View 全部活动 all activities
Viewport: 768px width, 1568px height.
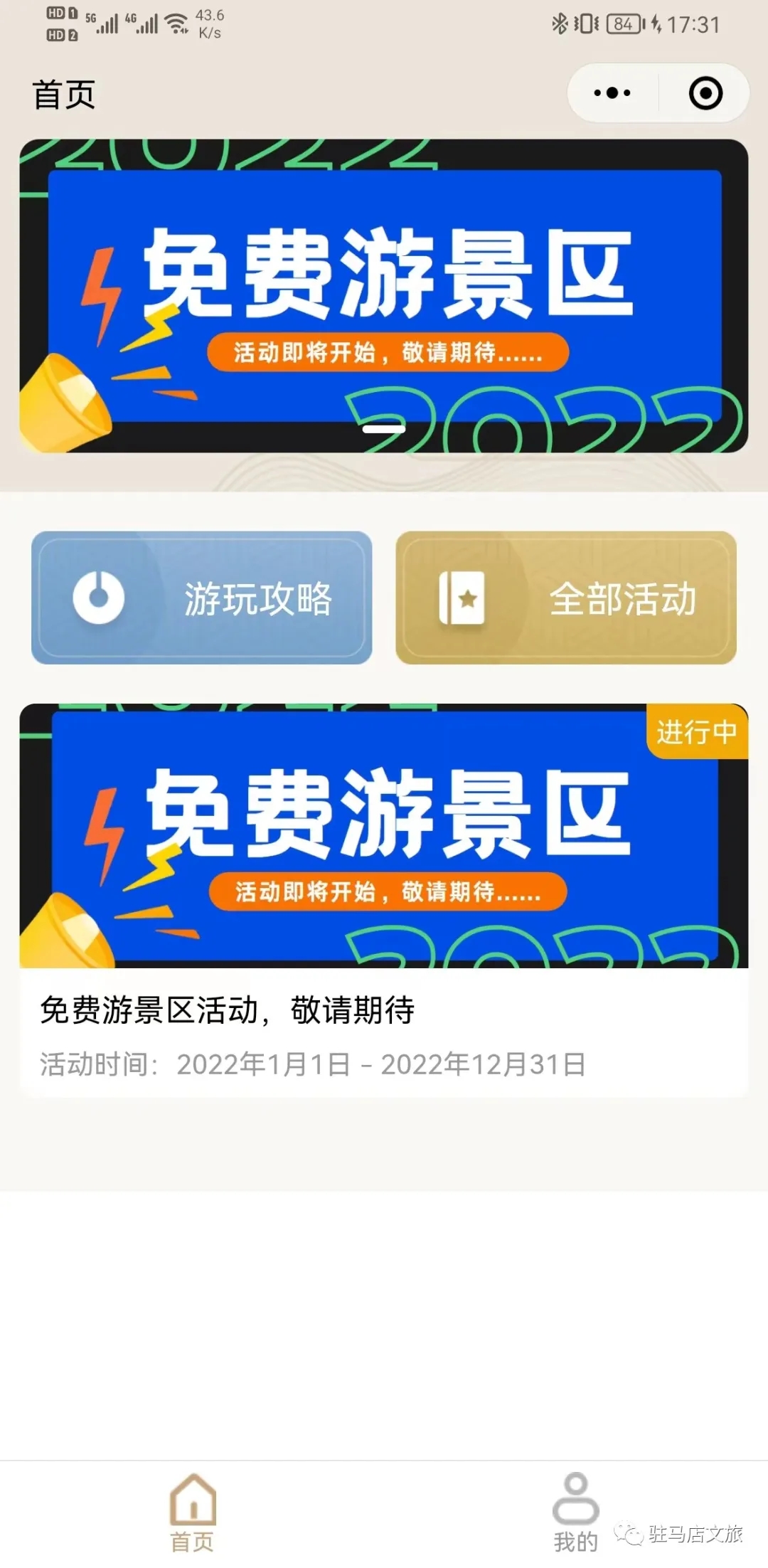tap(566, 598)
